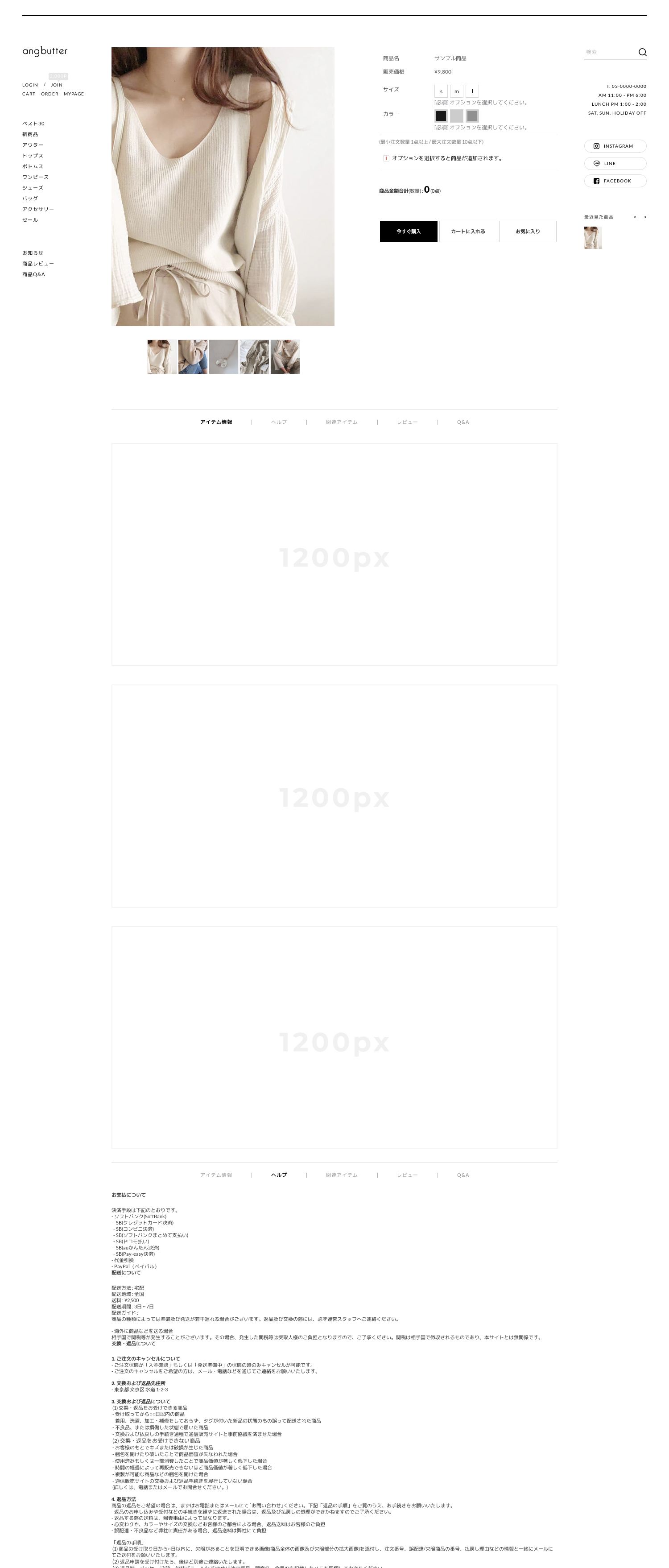Tap the search magnifier icon
This screenshot has width=669, height=1568.
642,52
